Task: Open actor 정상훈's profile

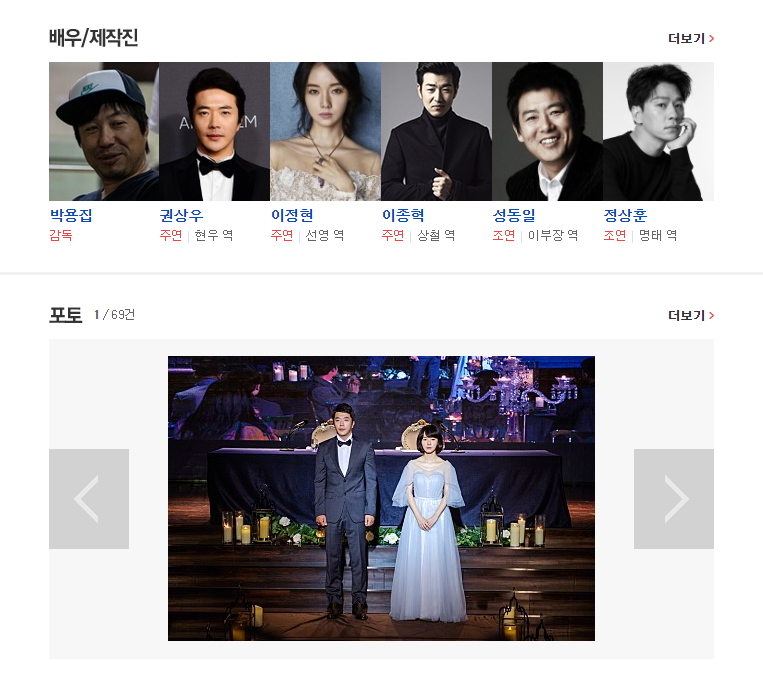Action: (x=625, y=216)
